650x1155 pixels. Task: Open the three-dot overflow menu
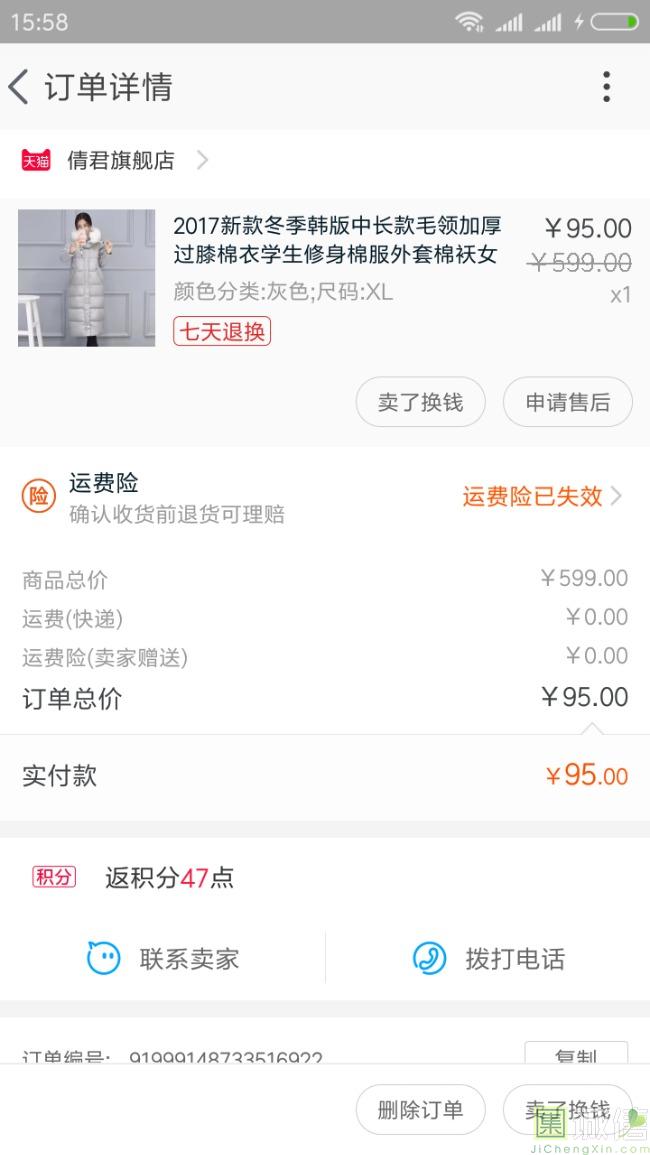[606, 87]
